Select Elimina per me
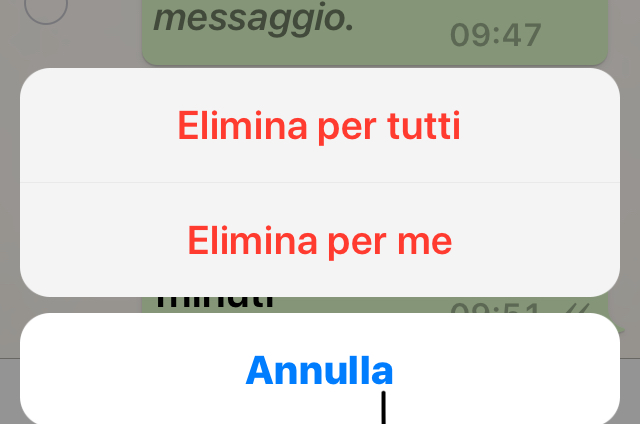640x424 pixels. coord(319,240)
